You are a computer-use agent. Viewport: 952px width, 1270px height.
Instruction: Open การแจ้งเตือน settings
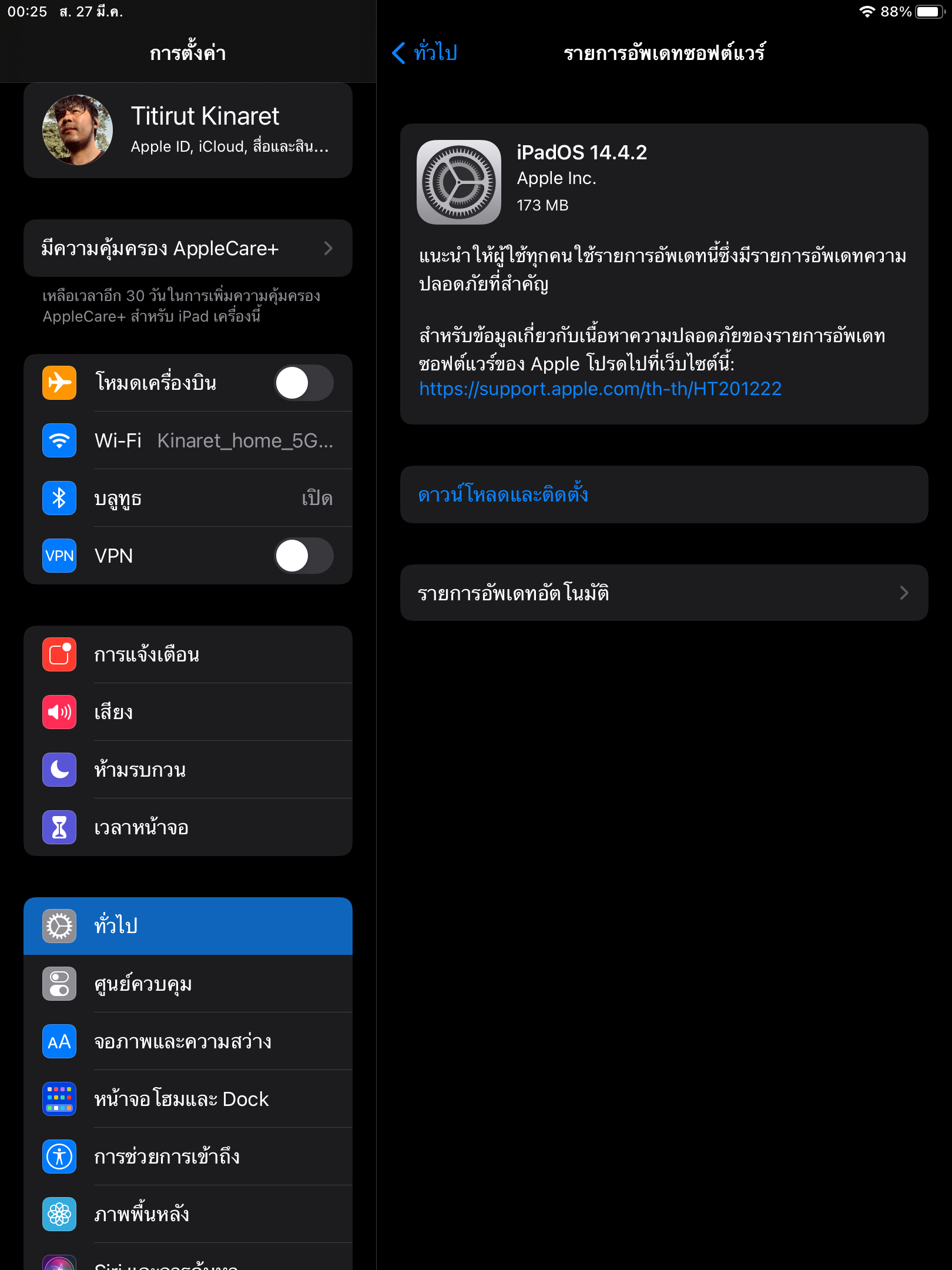[x=188, y=654]
